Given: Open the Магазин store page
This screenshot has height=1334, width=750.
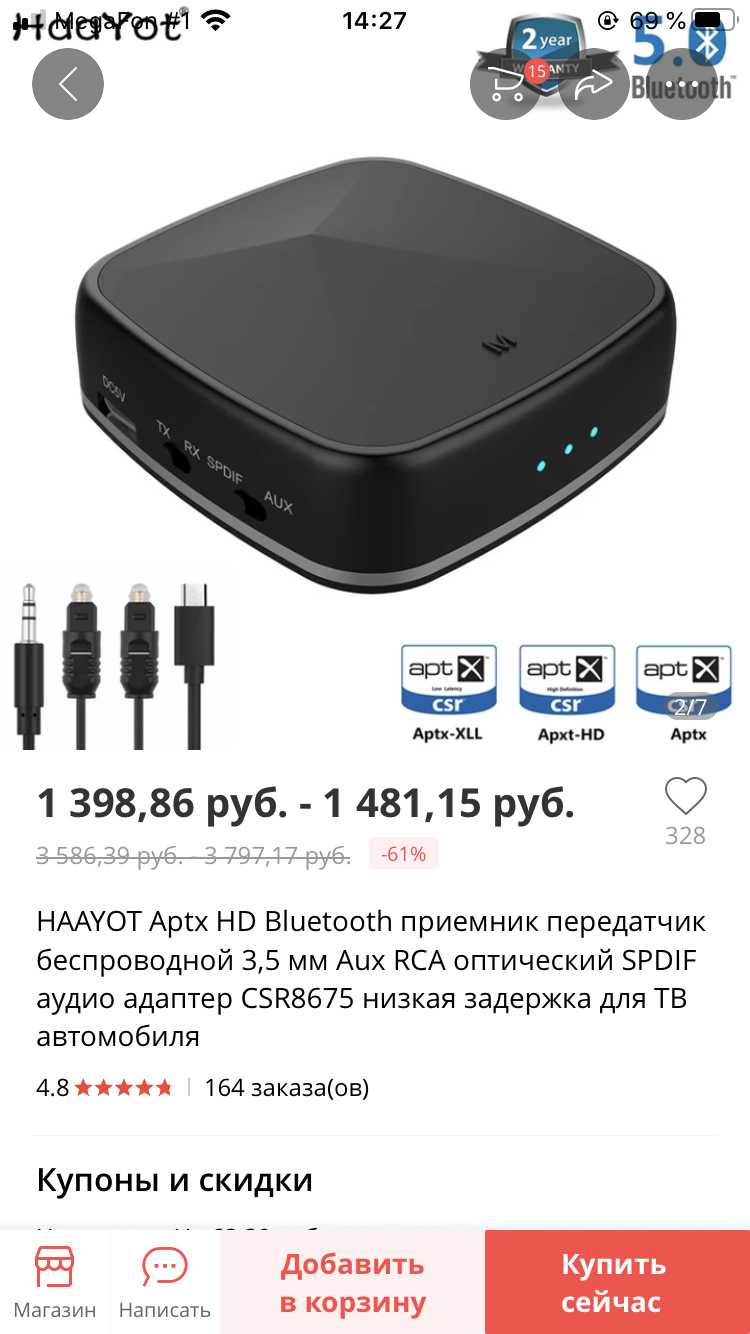Looking at the screenshot, I should point(55,1283).
